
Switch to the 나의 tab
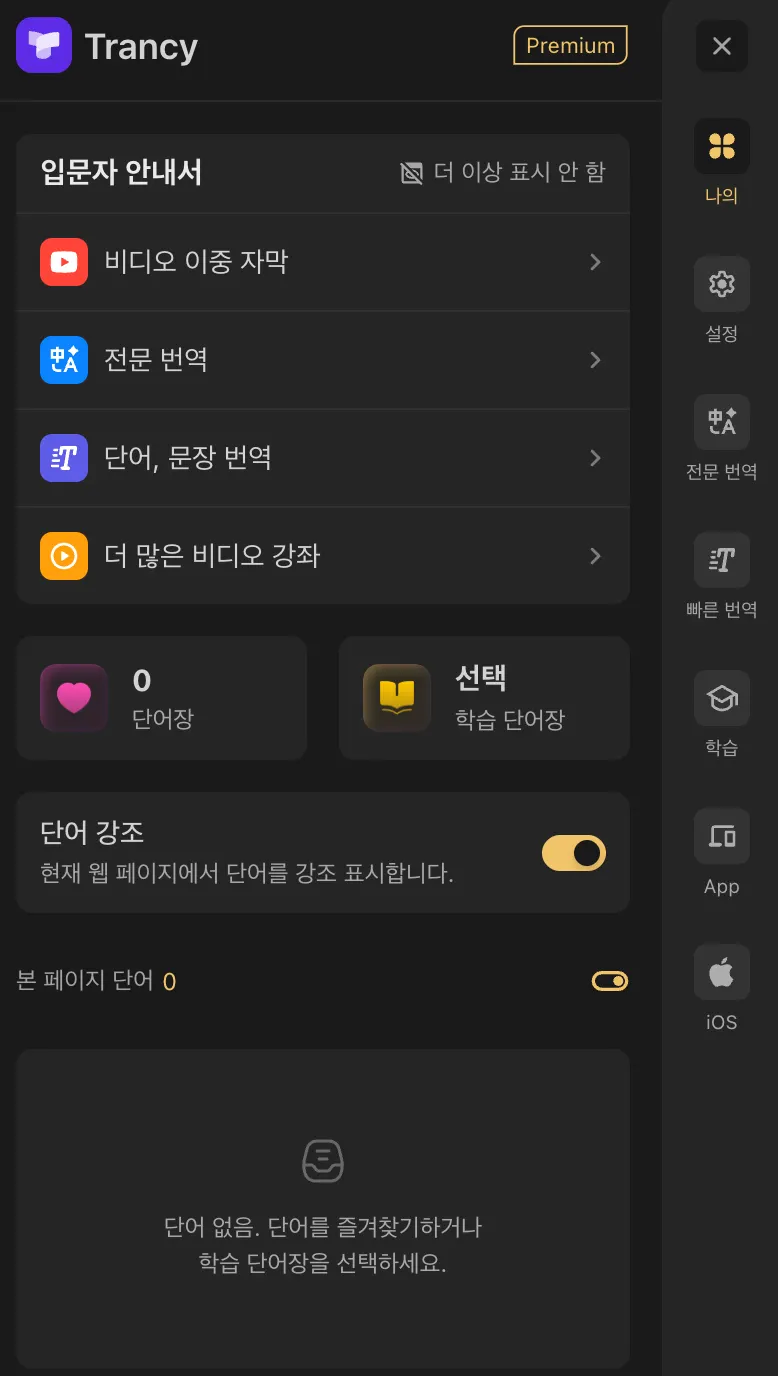721,160
